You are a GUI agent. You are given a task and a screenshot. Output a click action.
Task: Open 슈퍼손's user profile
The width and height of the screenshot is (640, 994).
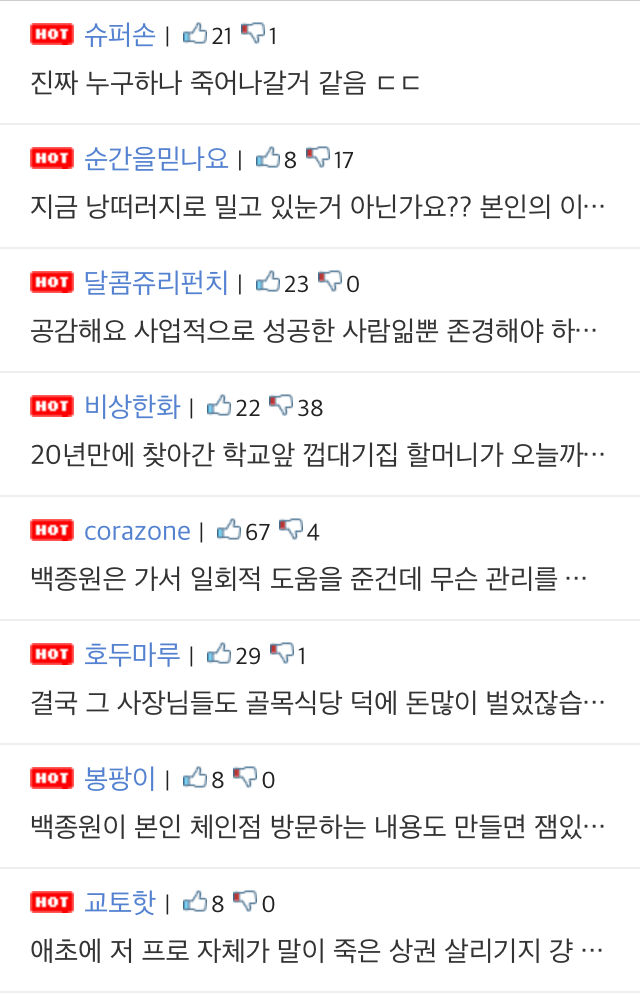point(120,36)
